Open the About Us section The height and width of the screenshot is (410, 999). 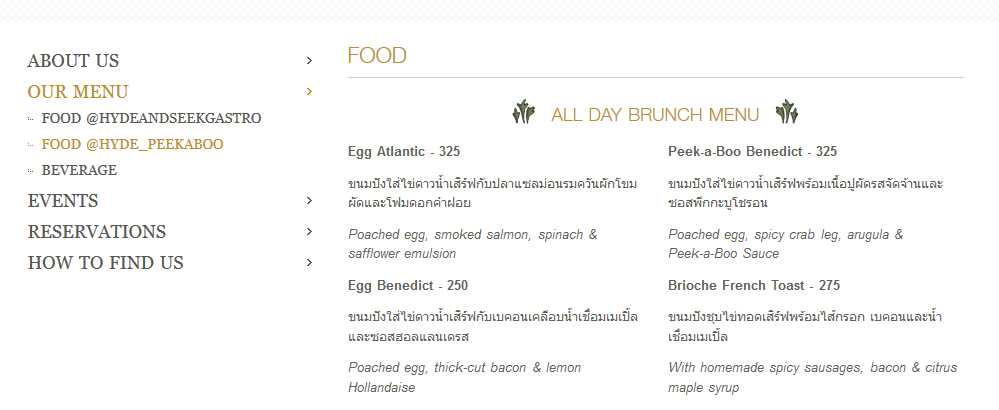pos(74,61)
